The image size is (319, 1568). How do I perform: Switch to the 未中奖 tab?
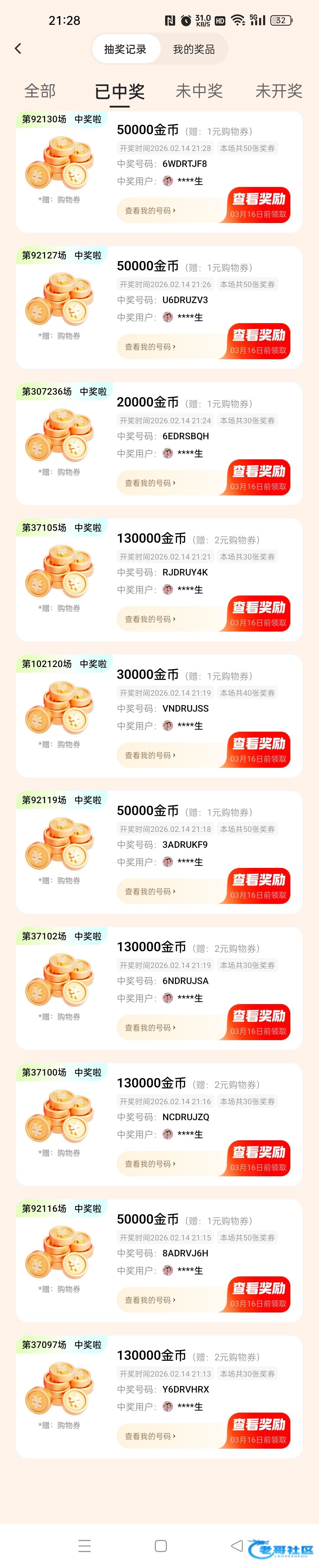(x=199, y=91)
